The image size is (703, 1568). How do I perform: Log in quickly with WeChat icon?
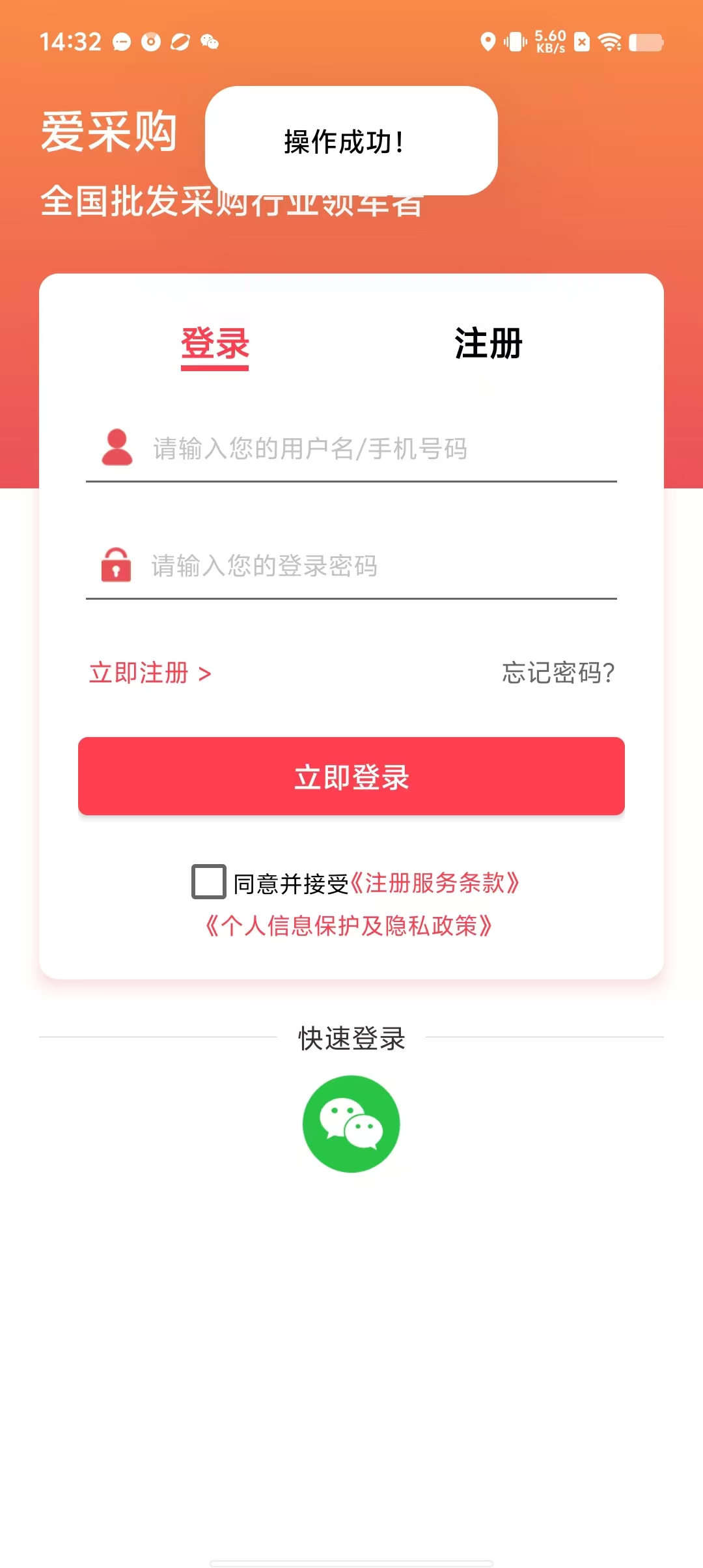pos(351,1124)
